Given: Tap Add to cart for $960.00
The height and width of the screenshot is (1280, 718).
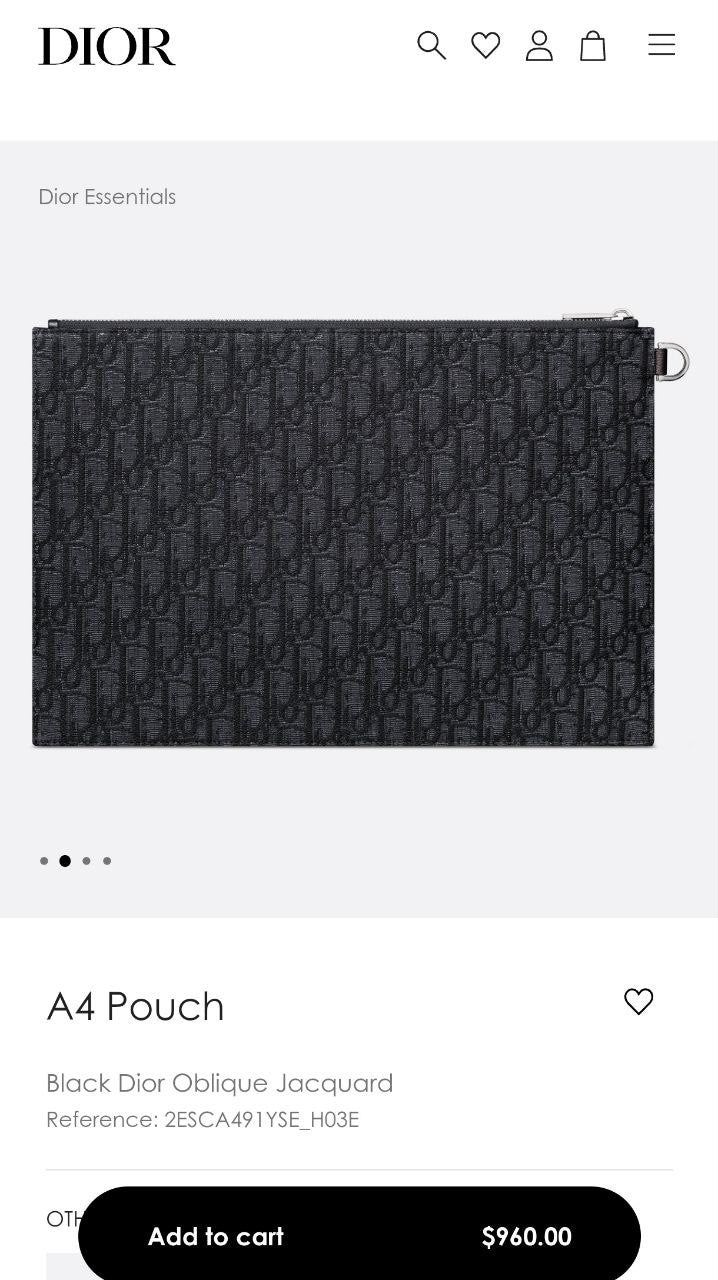Looking at the screenshot, I should coord(359,1236).
